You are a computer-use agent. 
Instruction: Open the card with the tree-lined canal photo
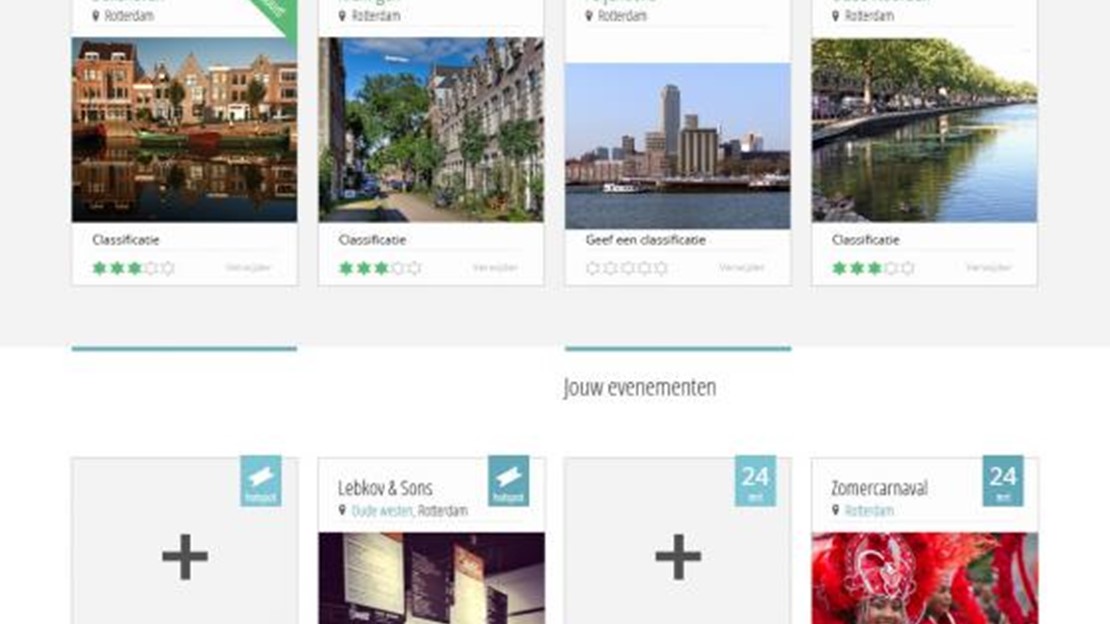coord(924,129)
